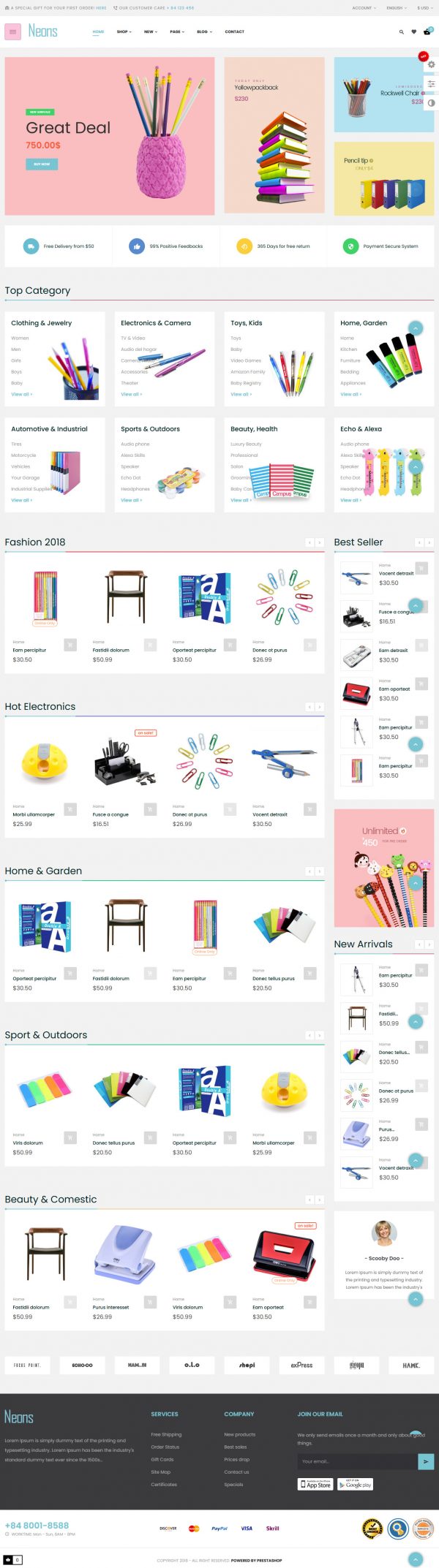439x1568 pixels.
Task: Open the Unlimited 450 pencils banner
Action: click(x=383, y=868)
